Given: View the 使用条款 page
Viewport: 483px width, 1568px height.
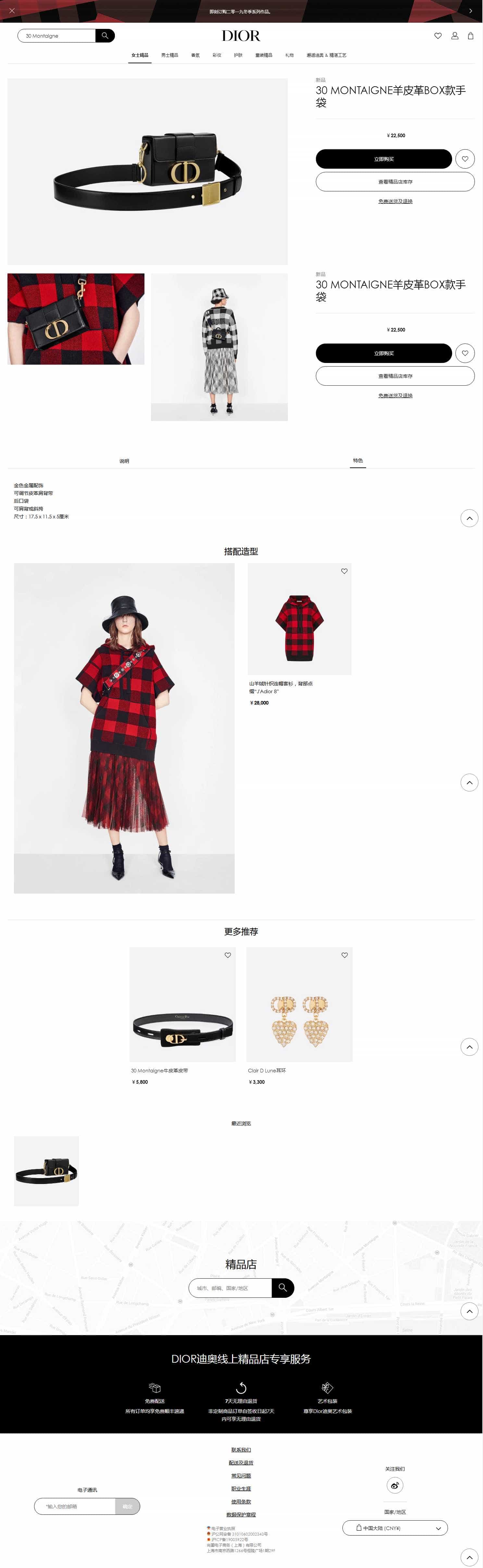Looking at the screenshot, I should point(241,1502).
